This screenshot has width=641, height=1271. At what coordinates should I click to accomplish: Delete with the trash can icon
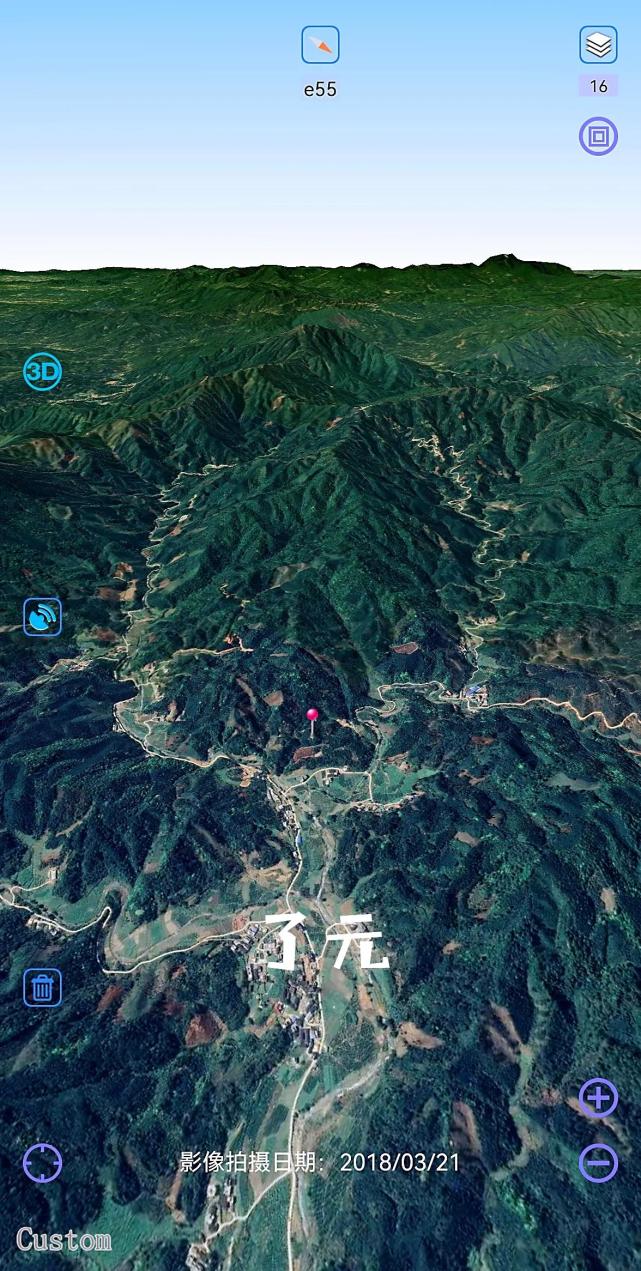point(43,987)
